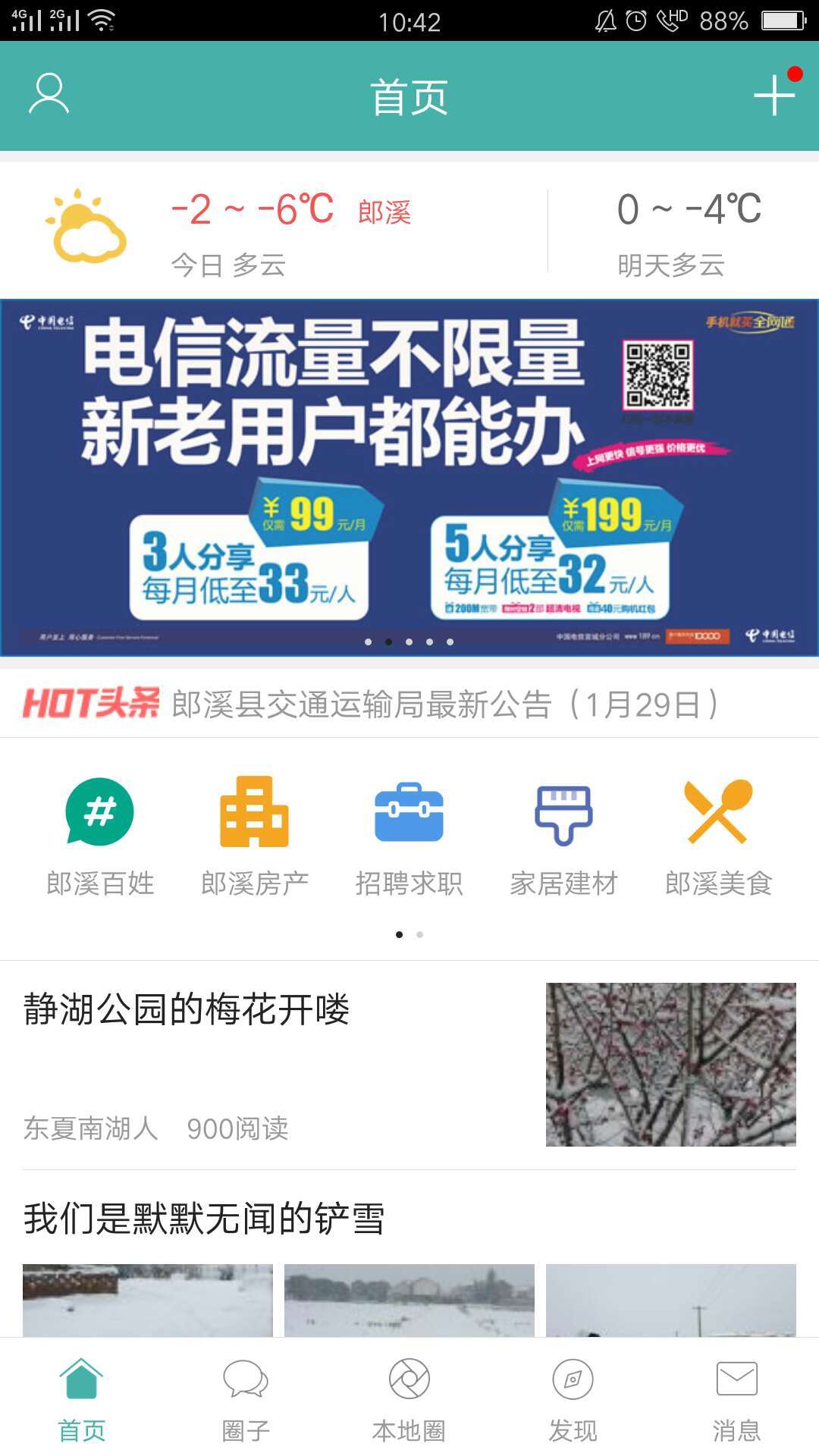The image size is (819, 1456).
Task: Tap the plus icon in the header
Action: click(x=773, y=96)
